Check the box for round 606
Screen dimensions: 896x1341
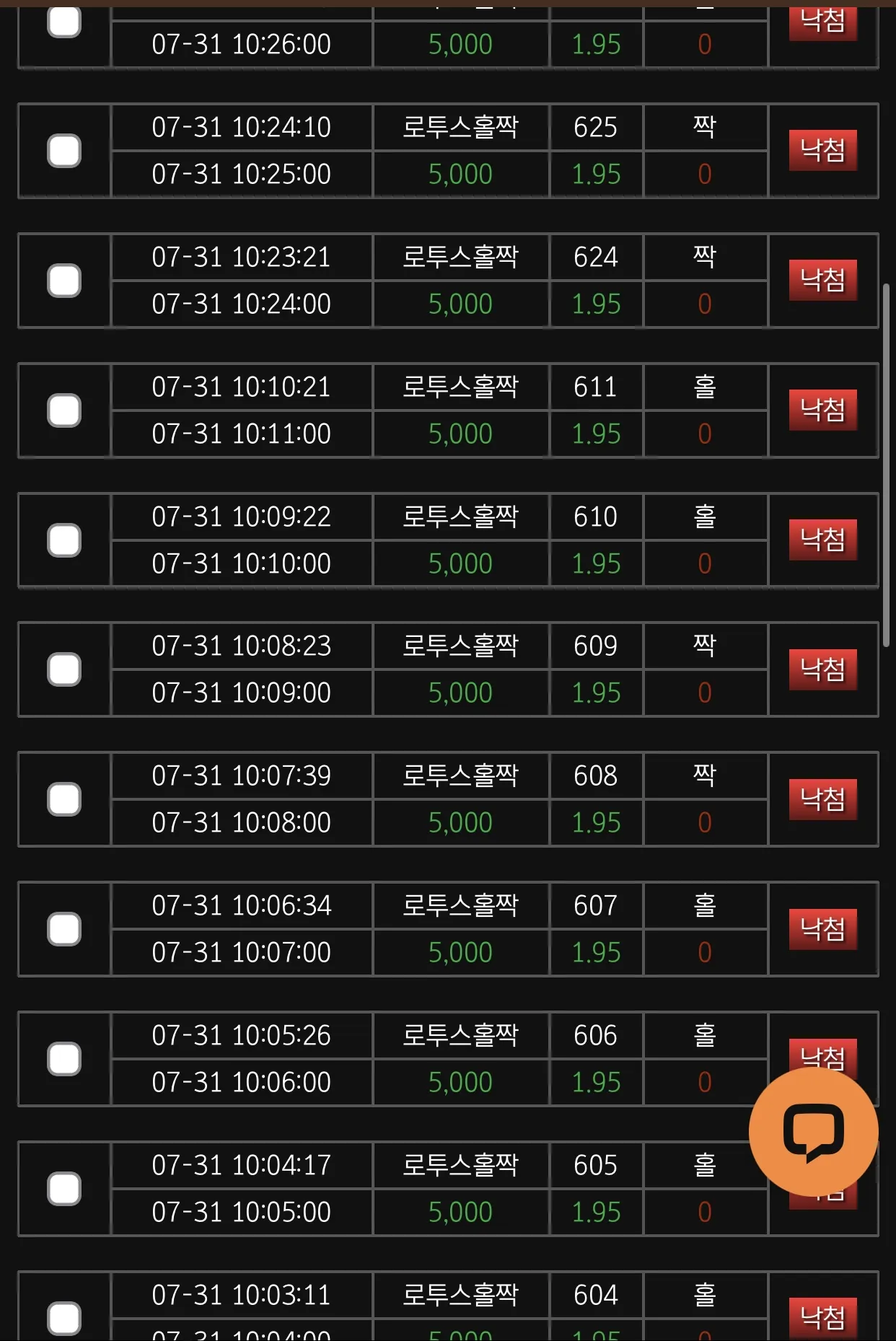pos(64,1059)
